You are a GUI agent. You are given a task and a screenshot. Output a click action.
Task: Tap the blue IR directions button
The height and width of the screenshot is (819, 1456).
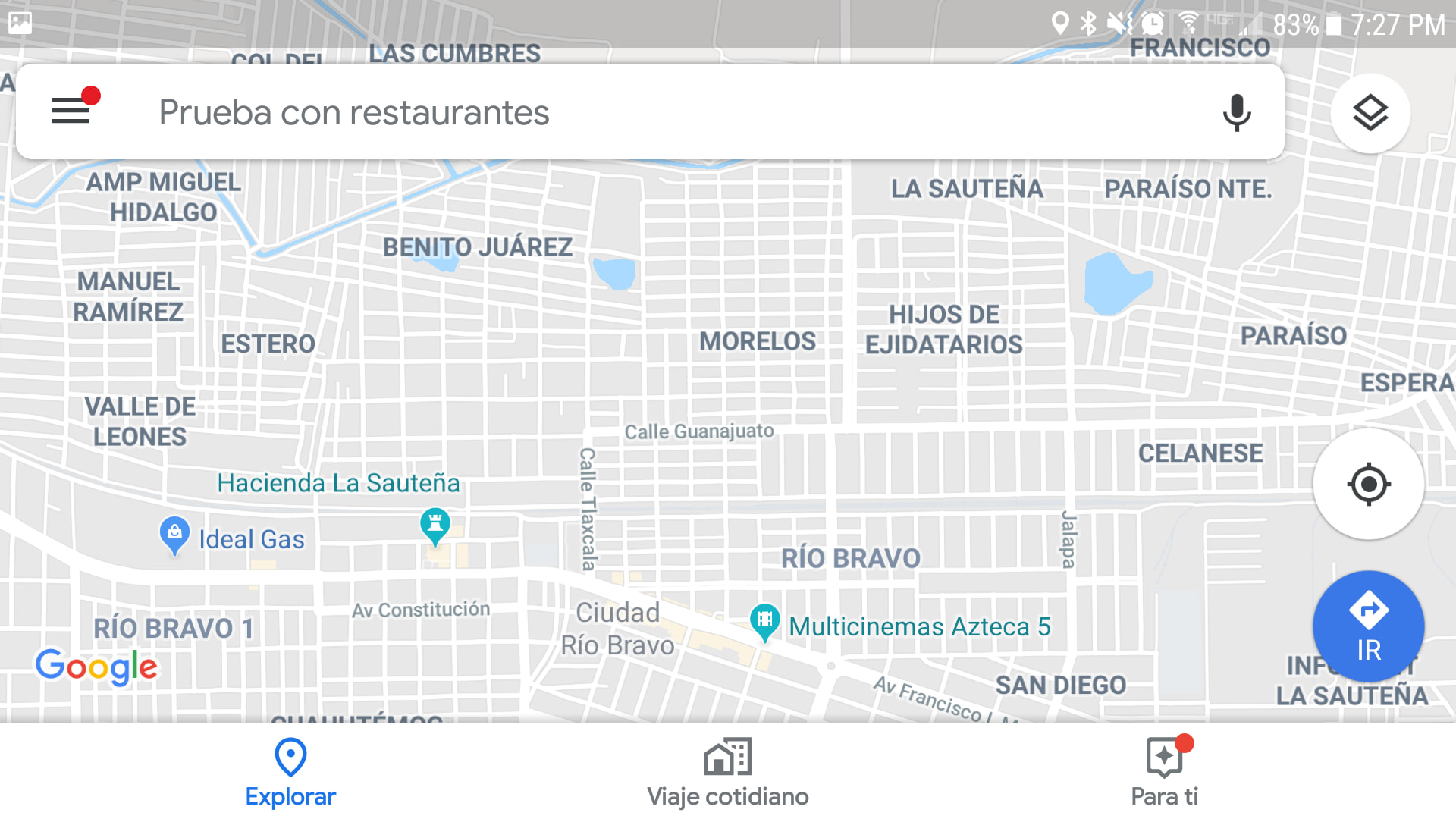tap(1369, 626)
